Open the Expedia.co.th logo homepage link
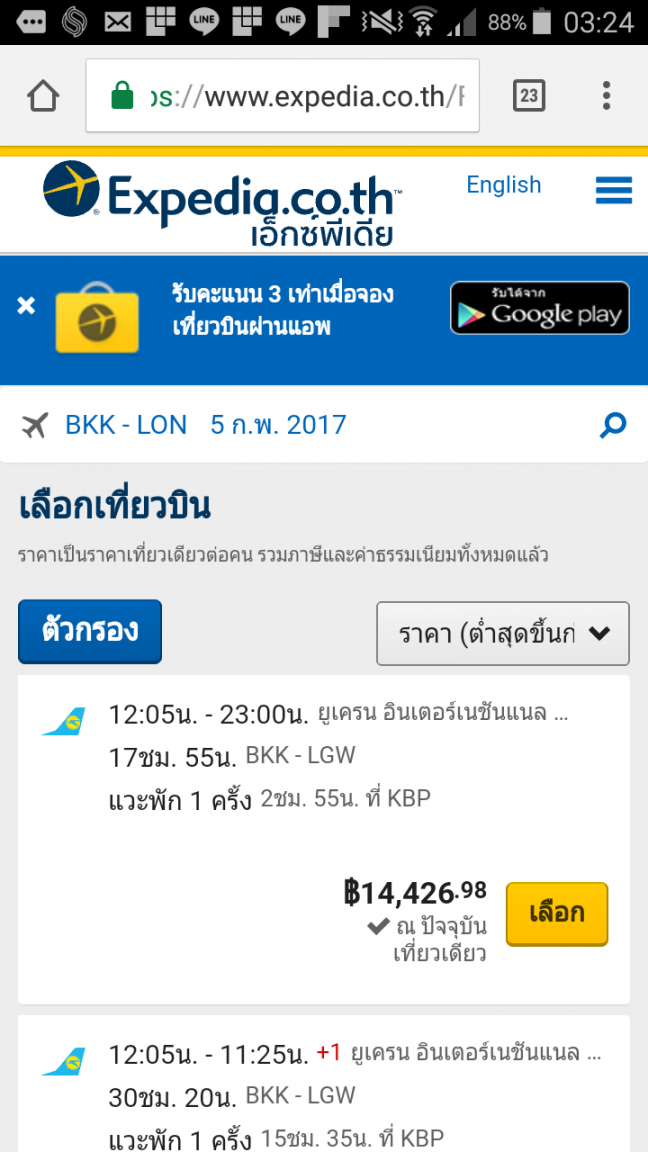The height and width of the screenshot is (1152, 648). tap(222, 203)
